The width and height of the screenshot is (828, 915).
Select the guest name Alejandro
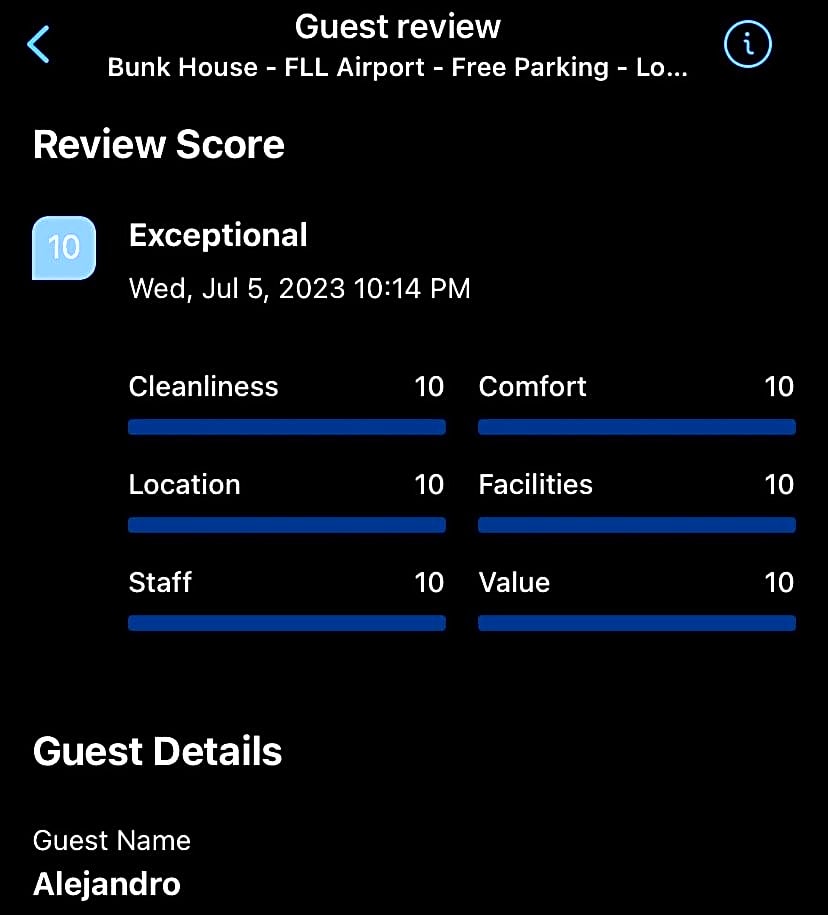[107, 884]
